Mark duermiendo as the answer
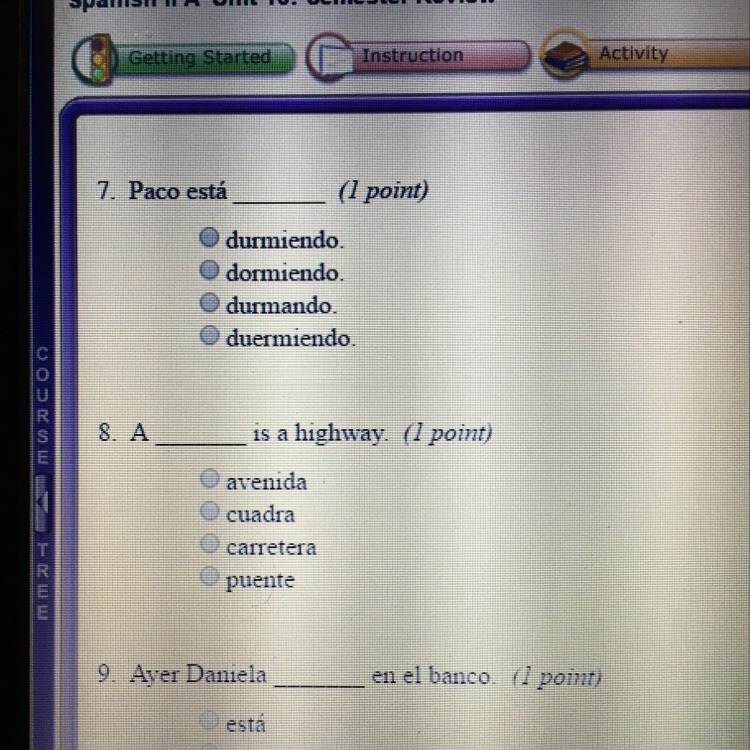Viewport: 750px width, 750px height. pyautogui.click(x=209, y=336)
